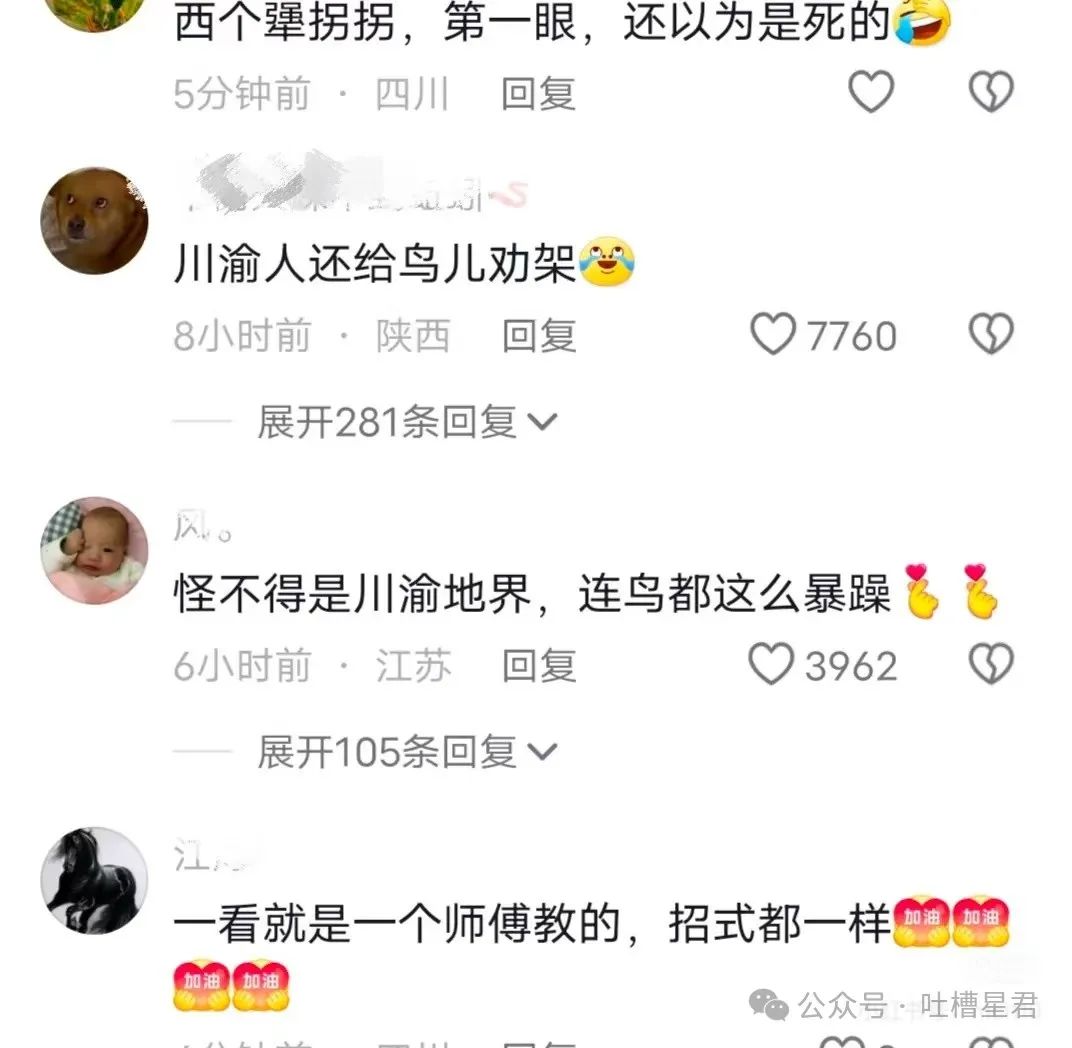
Task: Open the dog avatar commenter's profile
Action: click(94, 221)
